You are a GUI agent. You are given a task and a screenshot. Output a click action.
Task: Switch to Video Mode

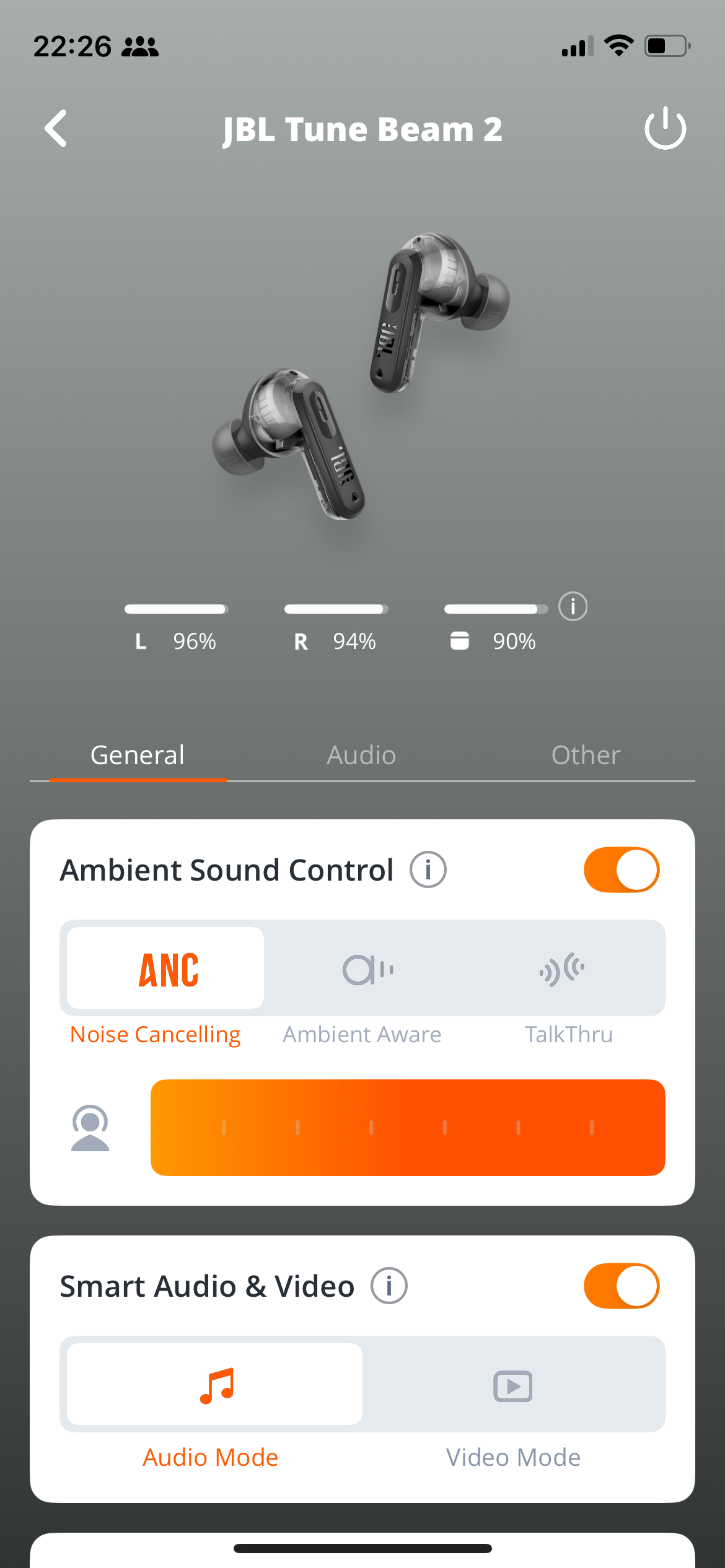tap(512, 1386)
